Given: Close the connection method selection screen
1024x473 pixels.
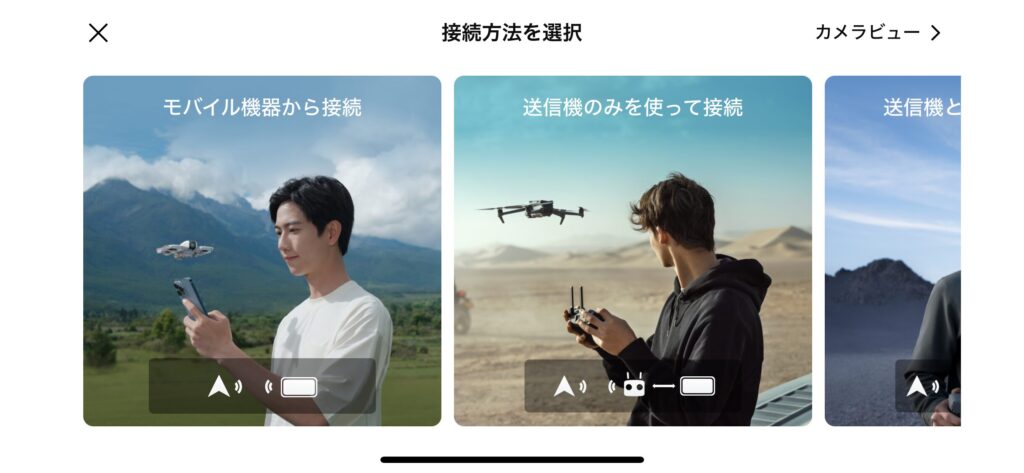Looking at the screenshot, I should pos(98,33).
